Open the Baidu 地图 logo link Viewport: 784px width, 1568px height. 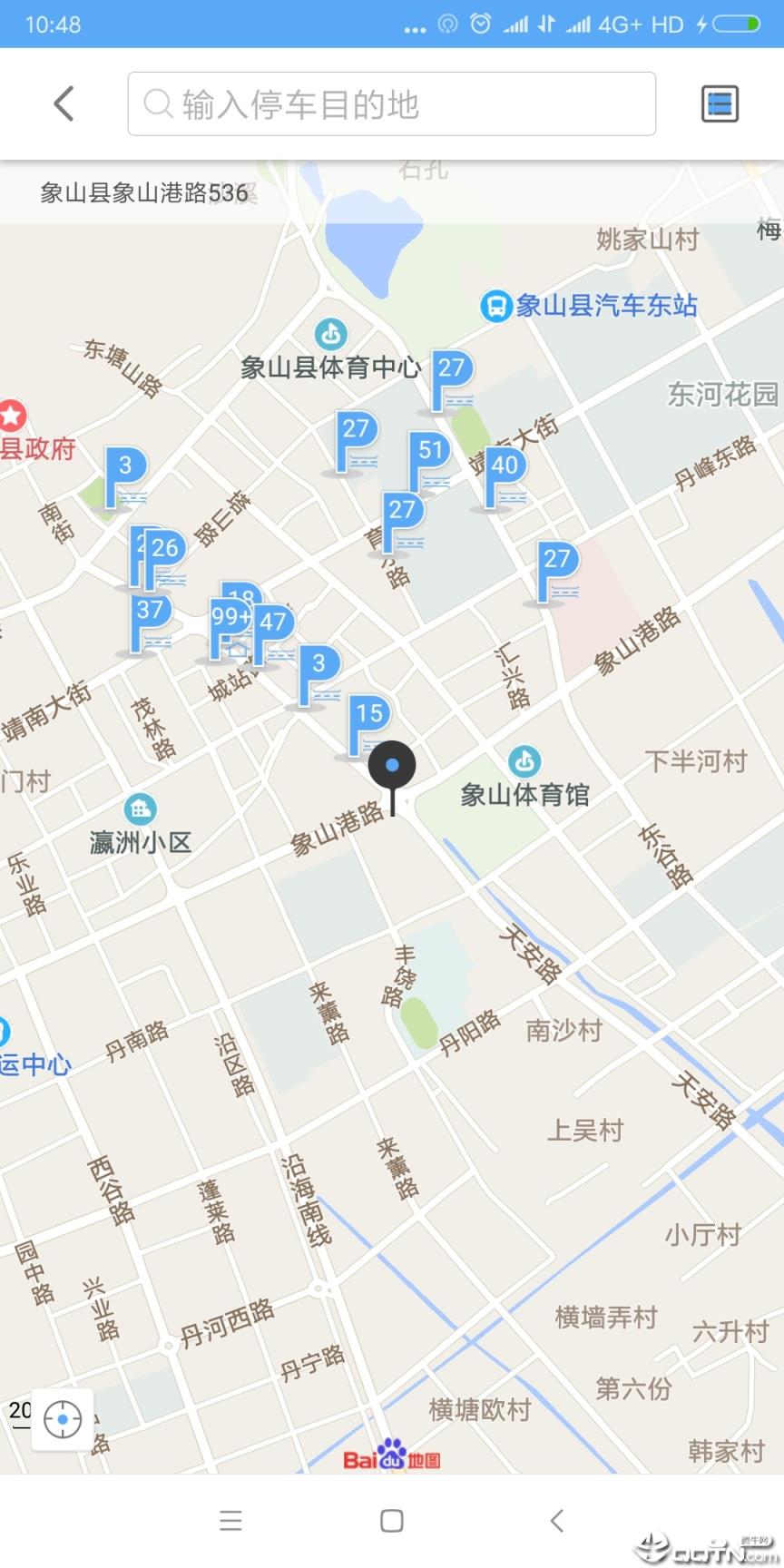pos(390,1460)
